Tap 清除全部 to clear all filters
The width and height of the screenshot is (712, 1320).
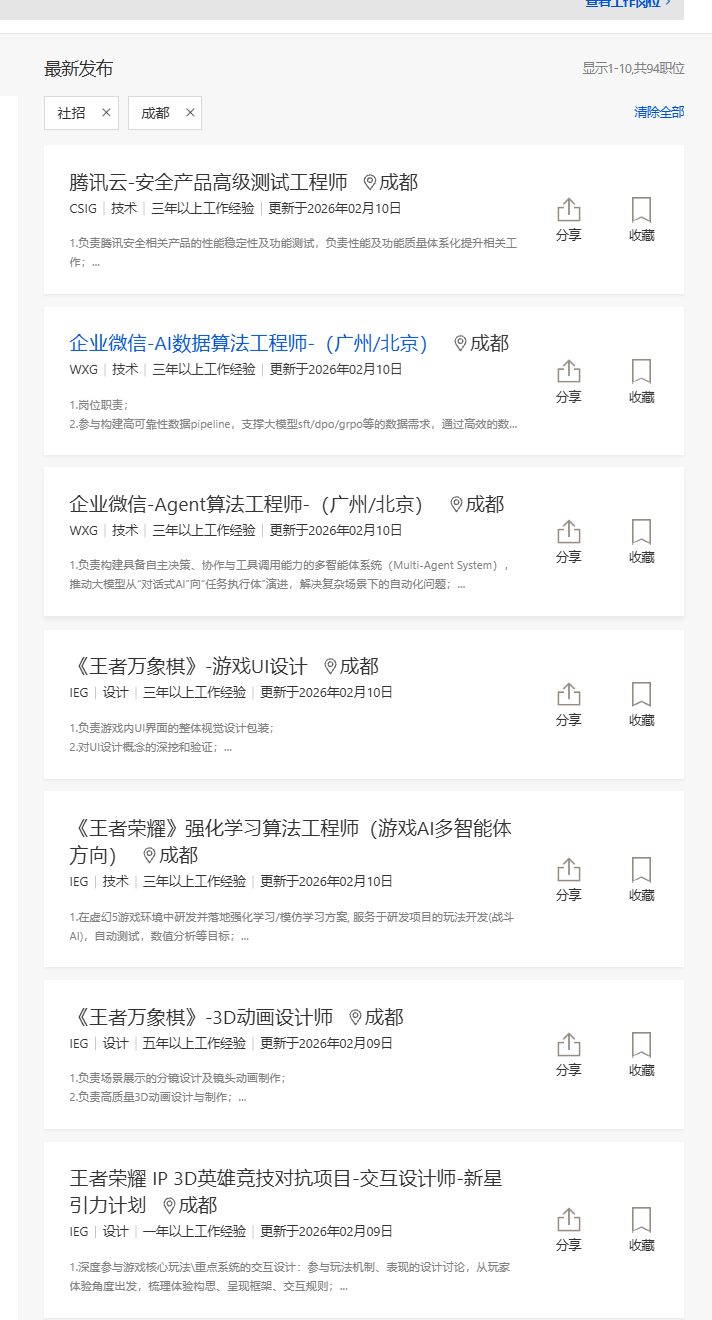tap(659, 112)
